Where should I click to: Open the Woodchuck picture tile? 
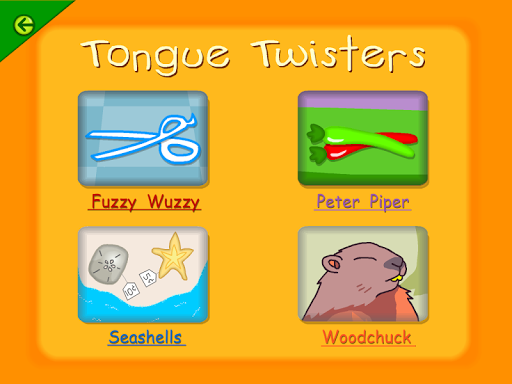tap(363, 275)
